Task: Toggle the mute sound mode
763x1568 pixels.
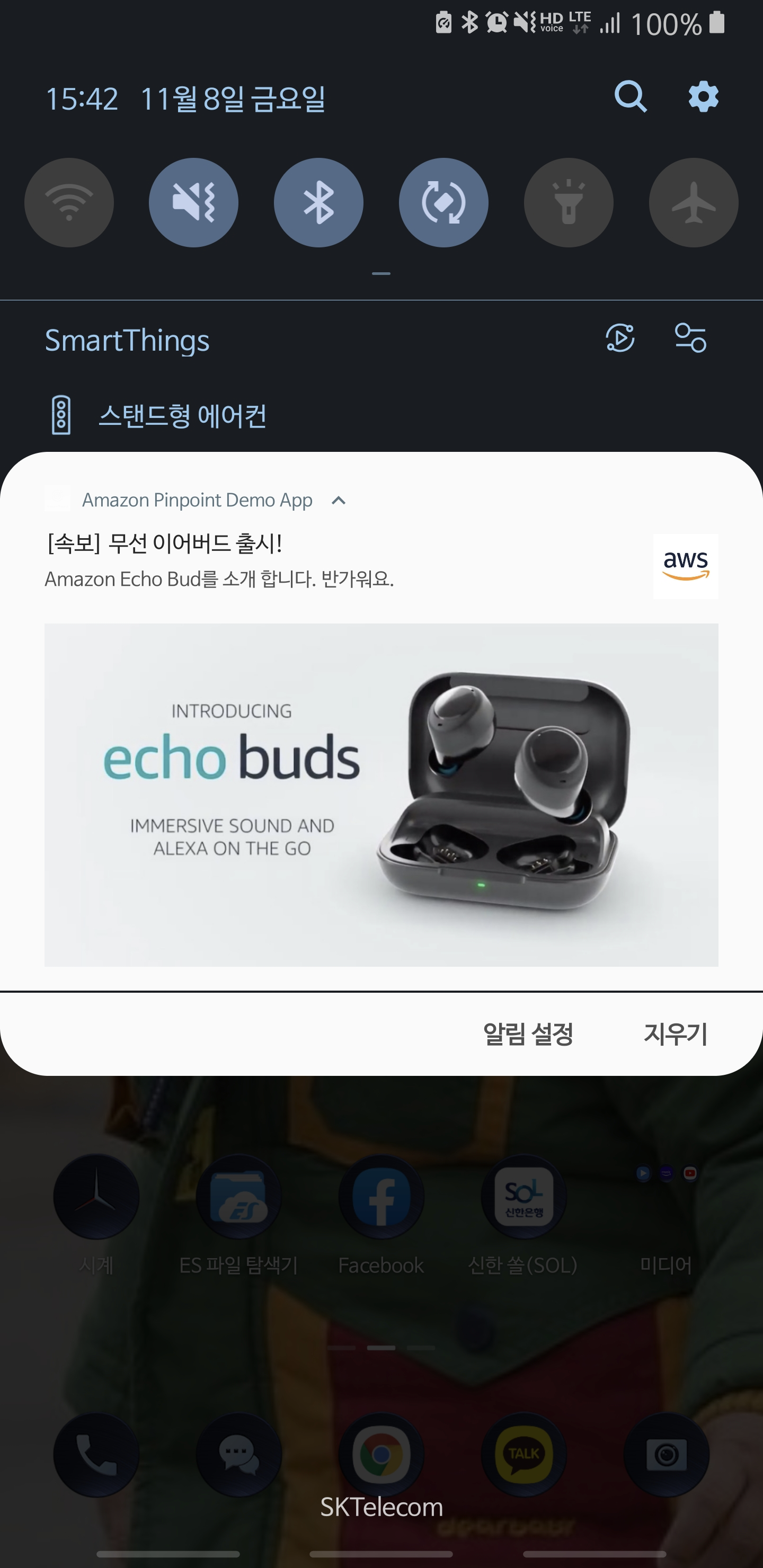Action: point(193,203)
